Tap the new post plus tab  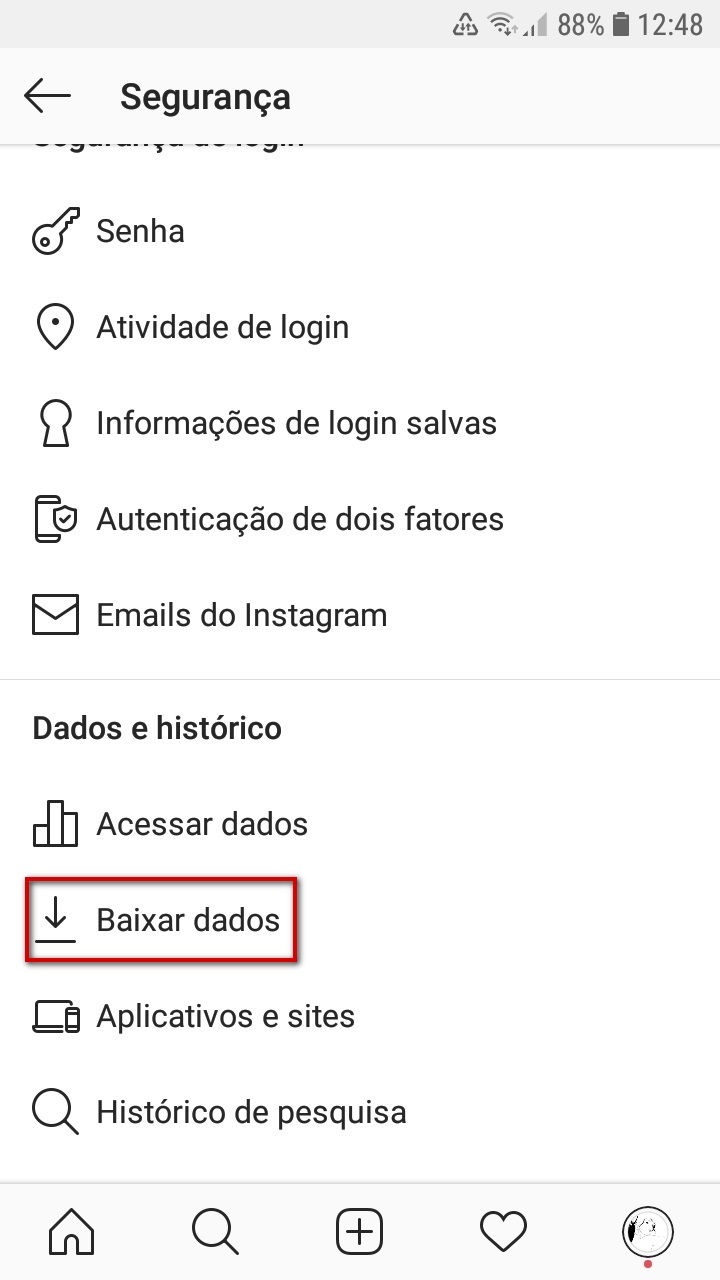pyautogui.click(x=360, y=1232)
